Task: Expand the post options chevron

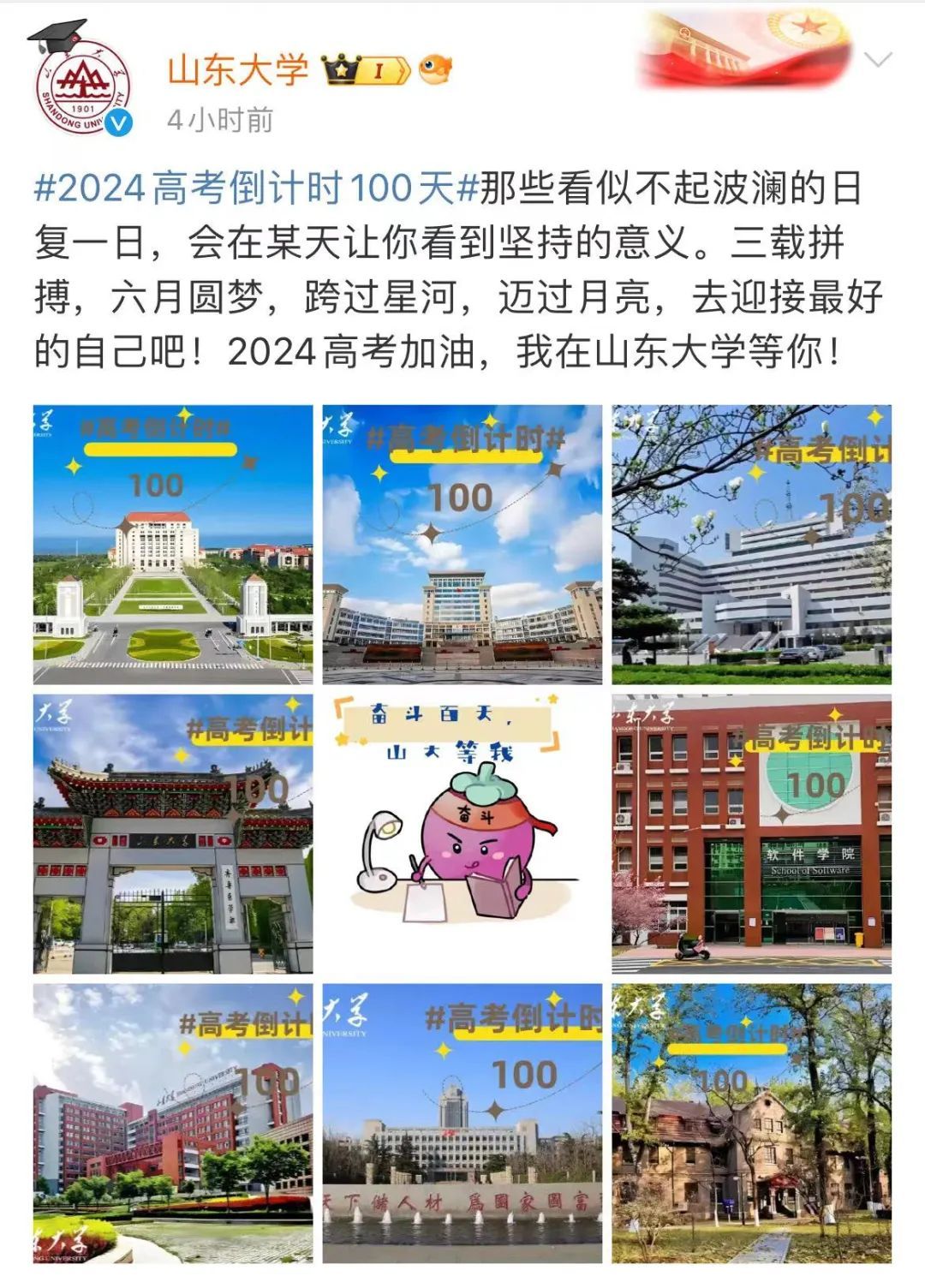Action: click(878, 60)
